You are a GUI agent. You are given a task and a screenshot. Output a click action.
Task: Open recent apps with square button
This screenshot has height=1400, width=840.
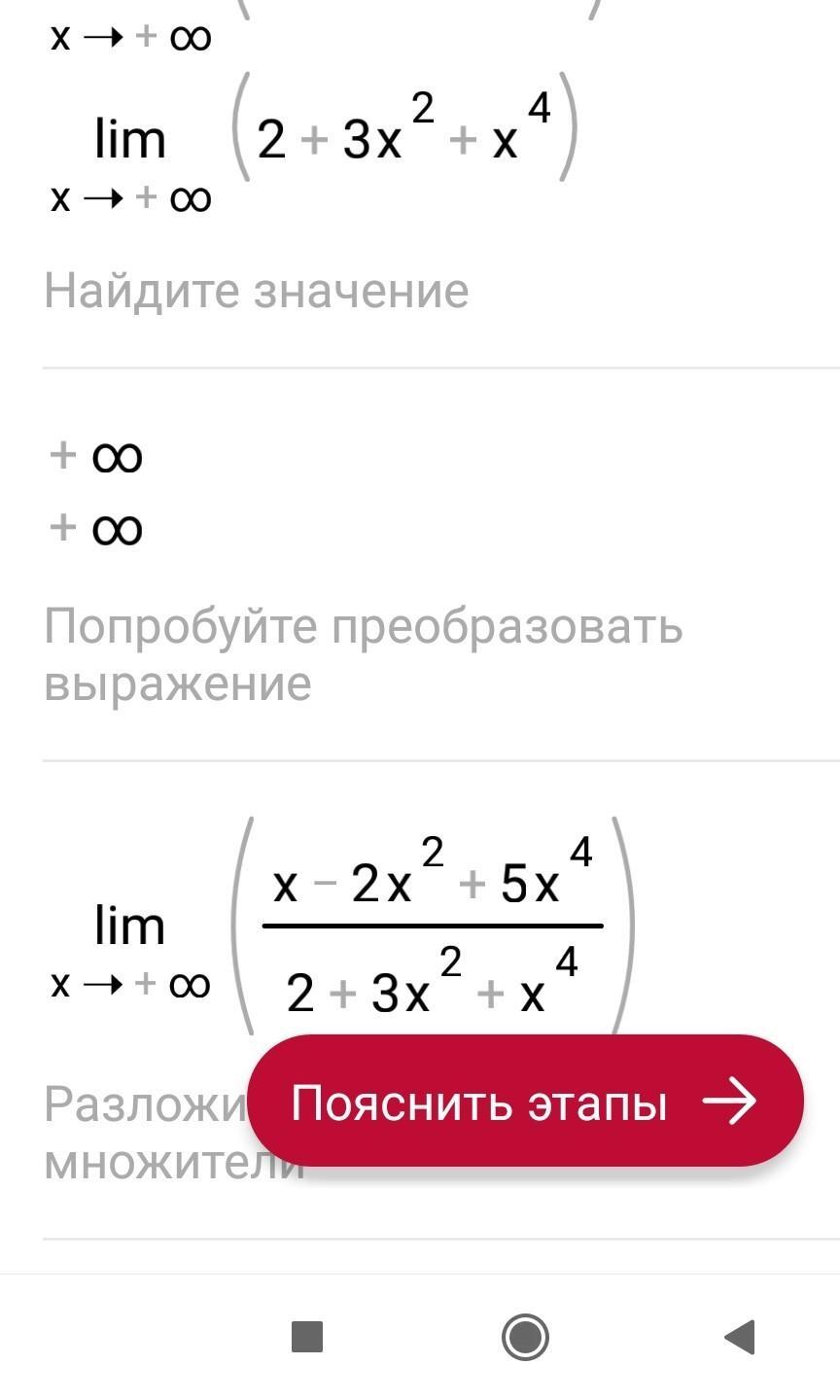coord(307,1337)
